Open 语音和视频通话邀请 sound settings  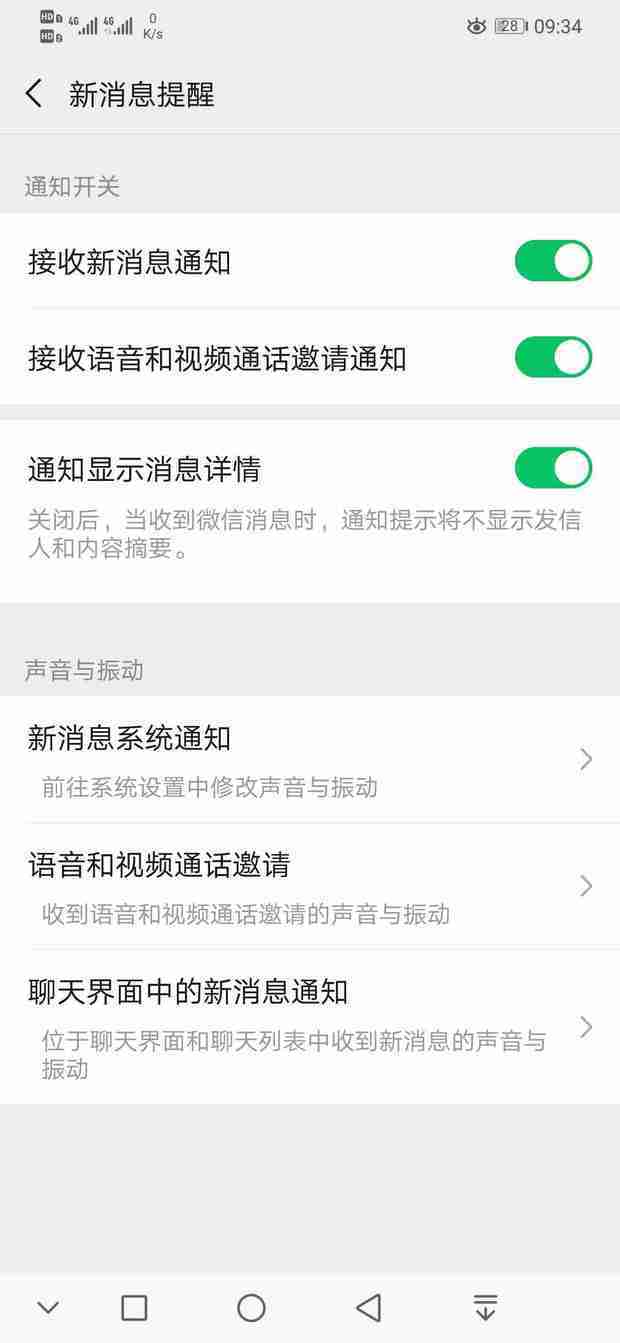pyautogui.click(x=310, y=886)
